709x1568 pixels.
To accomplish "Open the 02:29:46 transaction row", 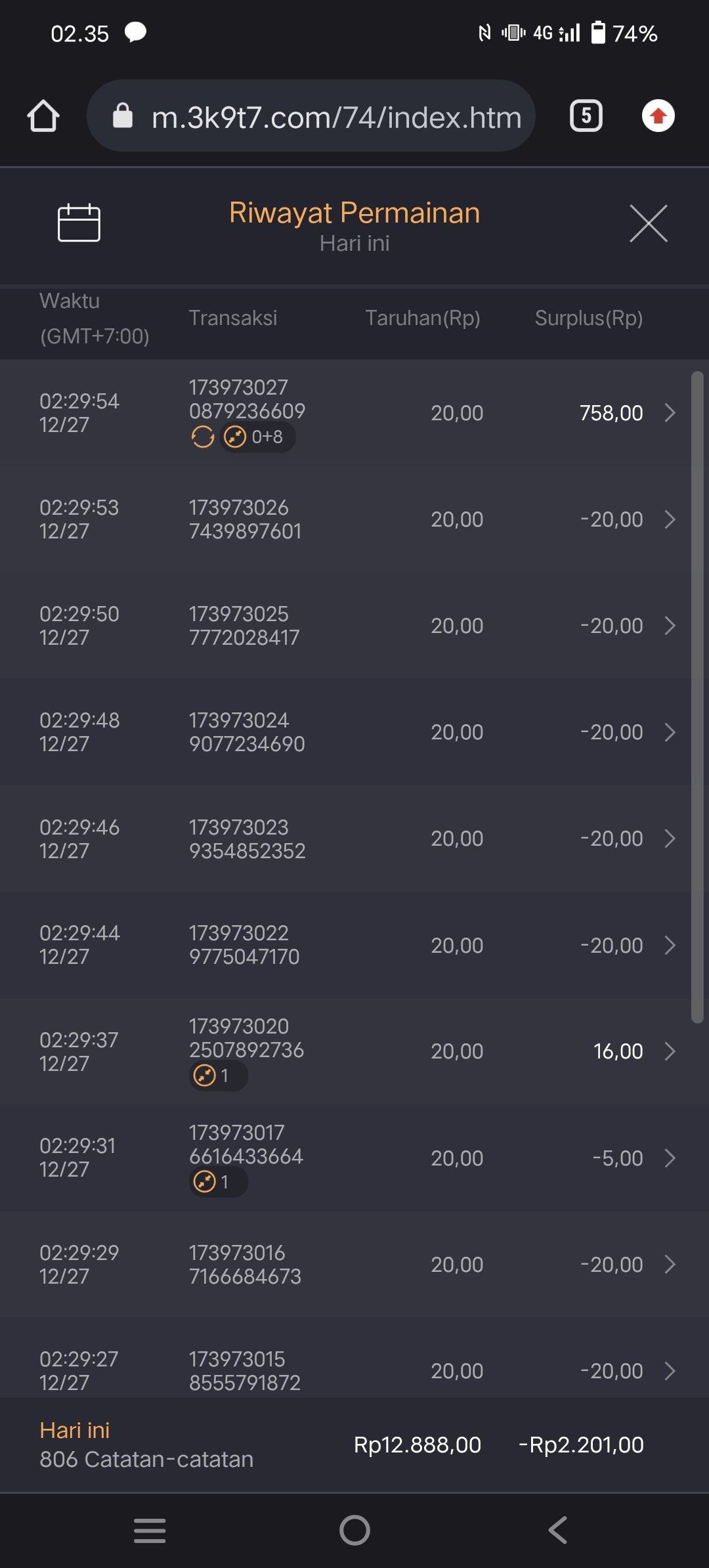I will [x=669, y=838].
